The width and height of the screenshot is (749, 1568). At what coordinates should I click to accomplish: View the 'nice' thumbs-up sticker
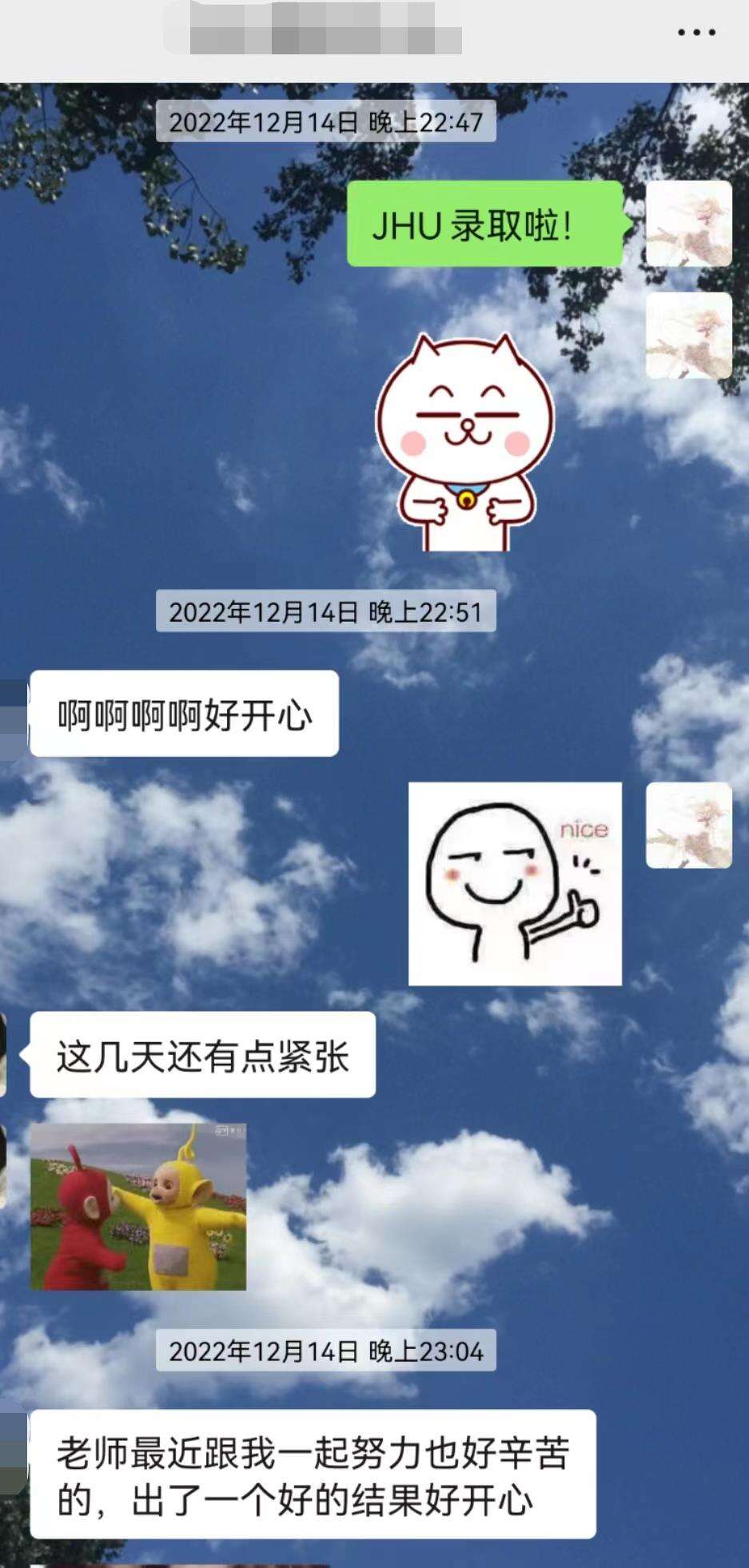[515, 883]
